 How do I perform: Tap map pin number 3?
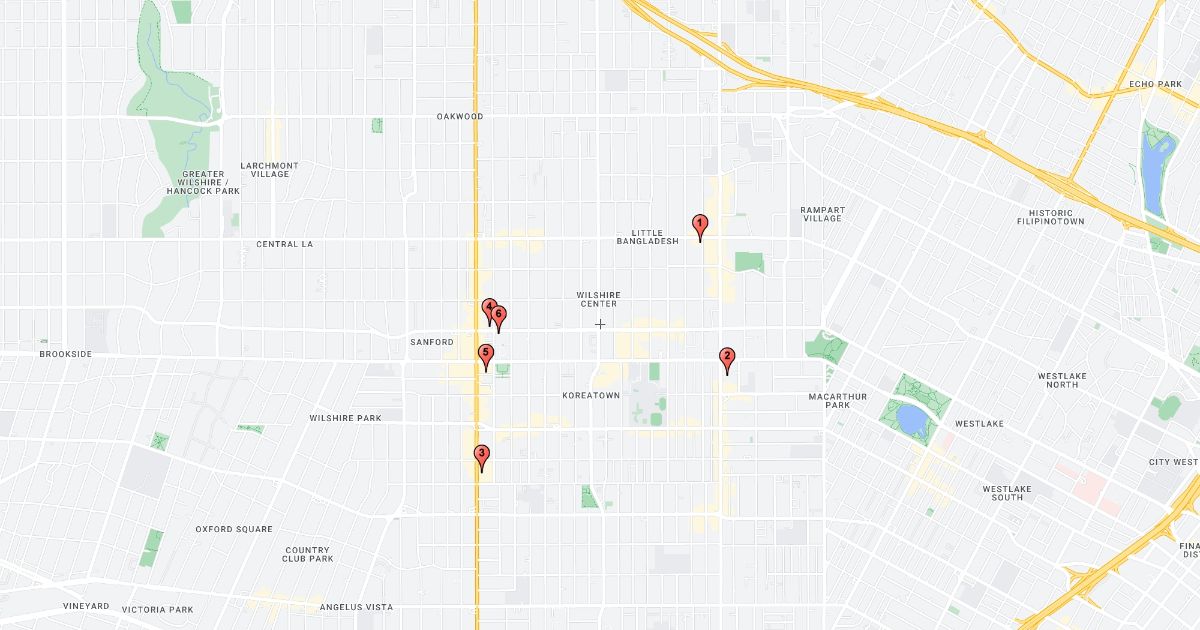[x=482, y=455]
